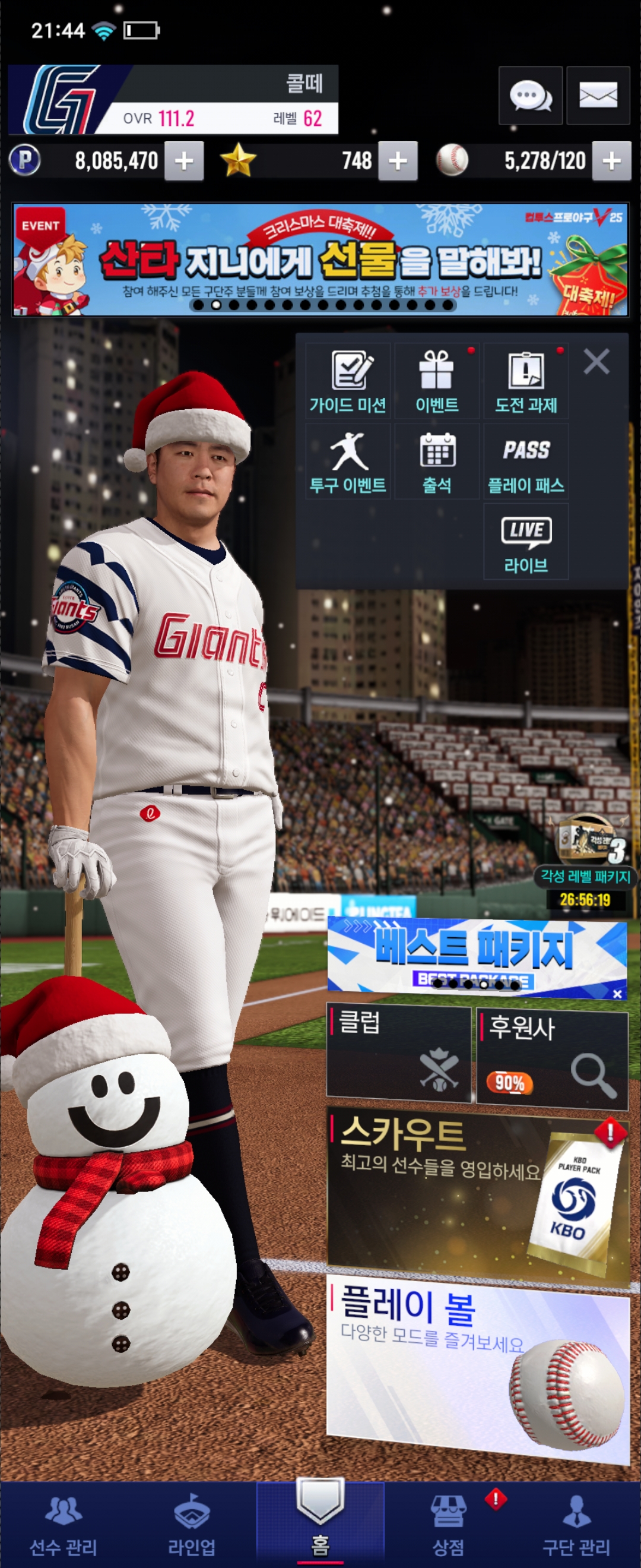Open the Santa Genie Christmas event banner
The width and height of the screenshot is (641, 1568).
320,260
